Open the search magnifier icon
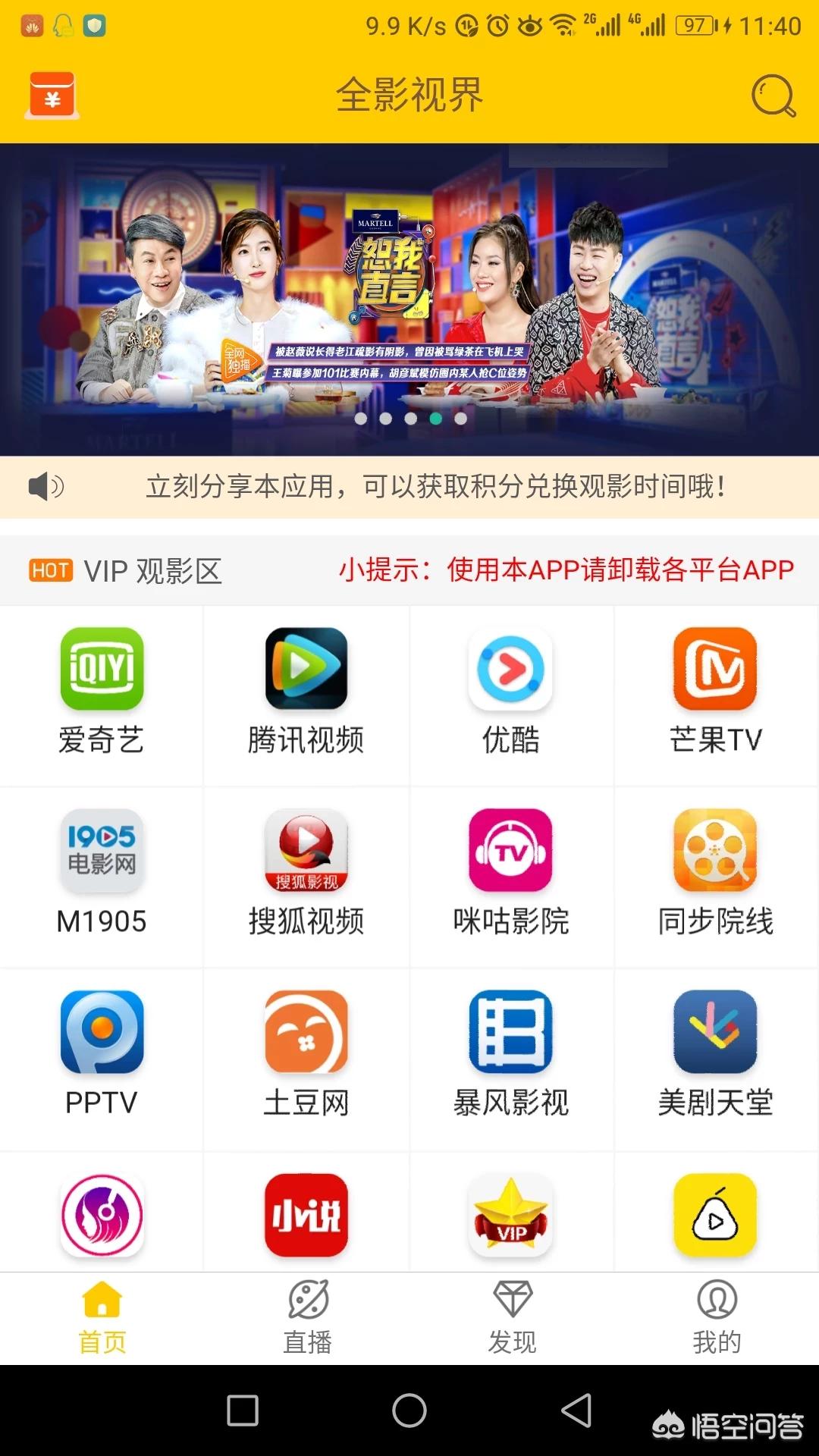This screenshot has height=1456, width=819. (773, 96)
